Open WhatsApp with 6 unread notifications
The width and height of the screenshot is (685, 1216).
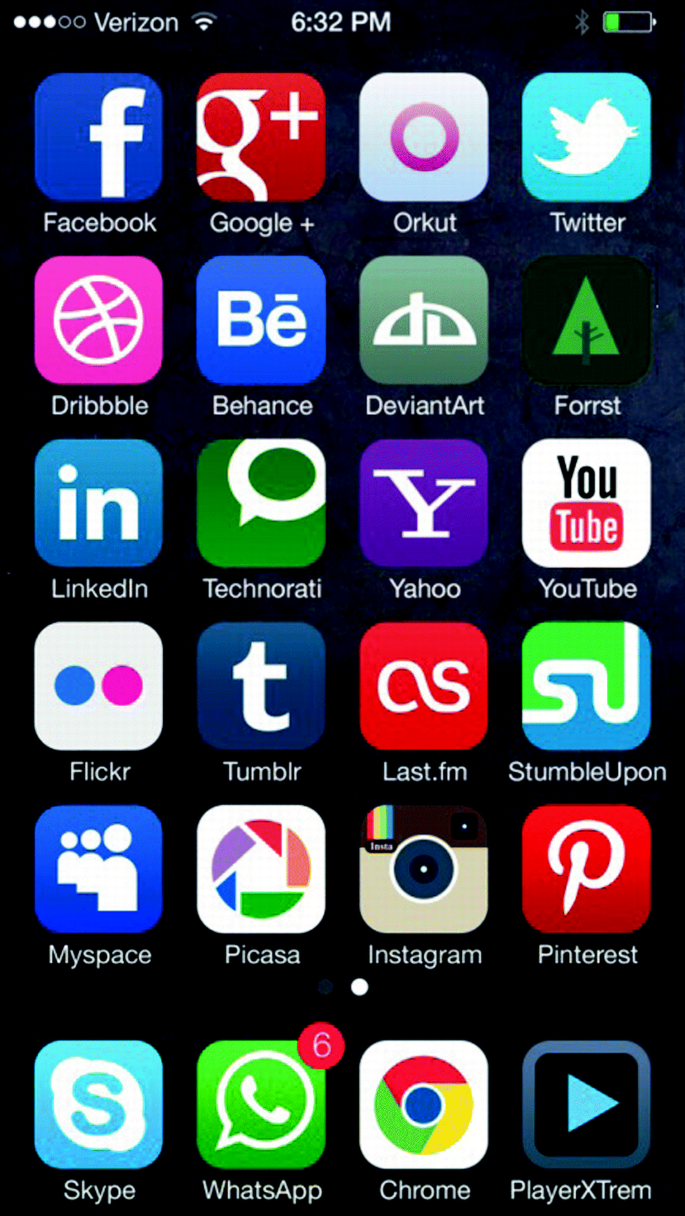tap(261, 1105)
